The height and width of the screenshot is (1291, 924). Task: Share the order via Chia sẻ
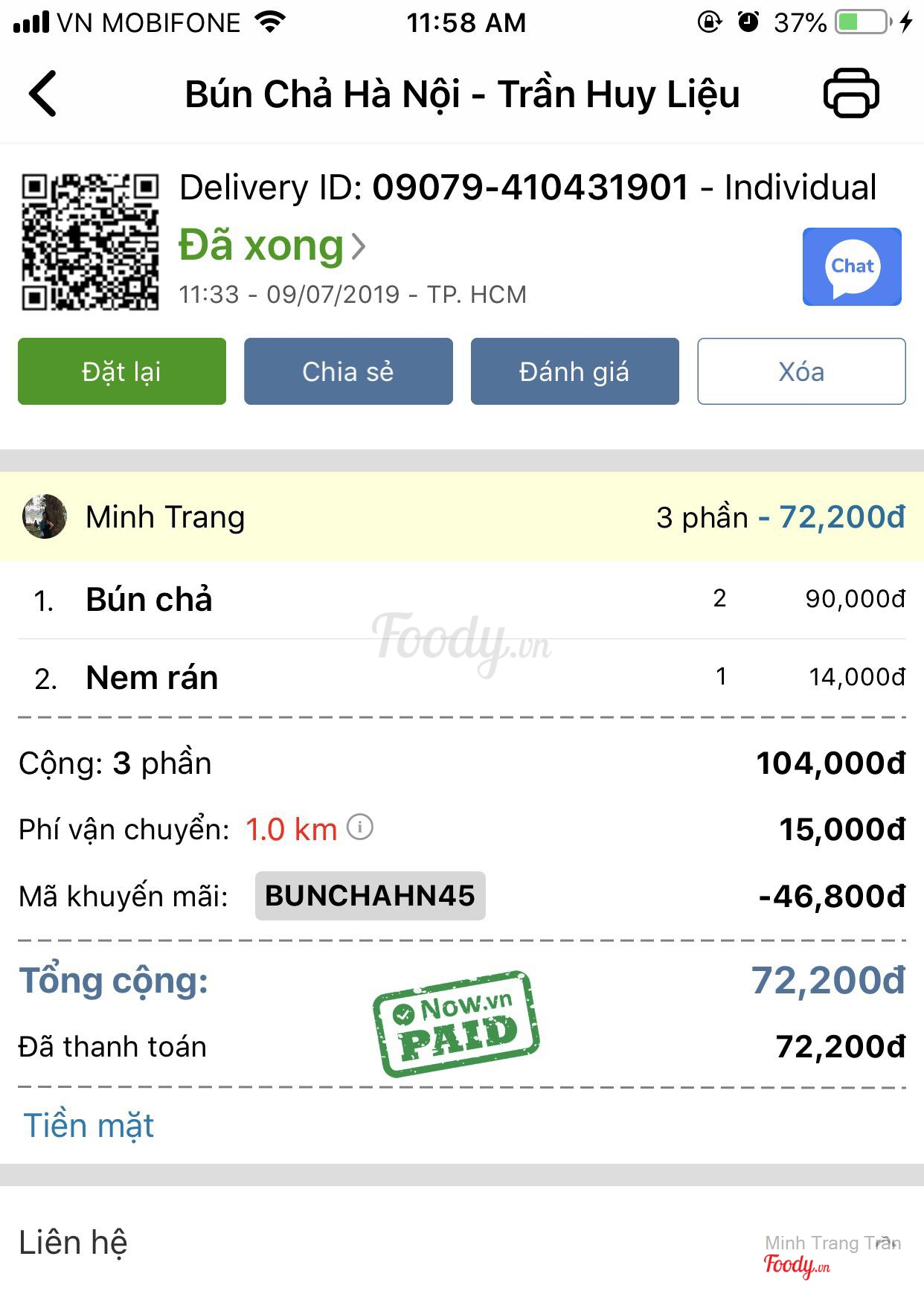(348, 371)
